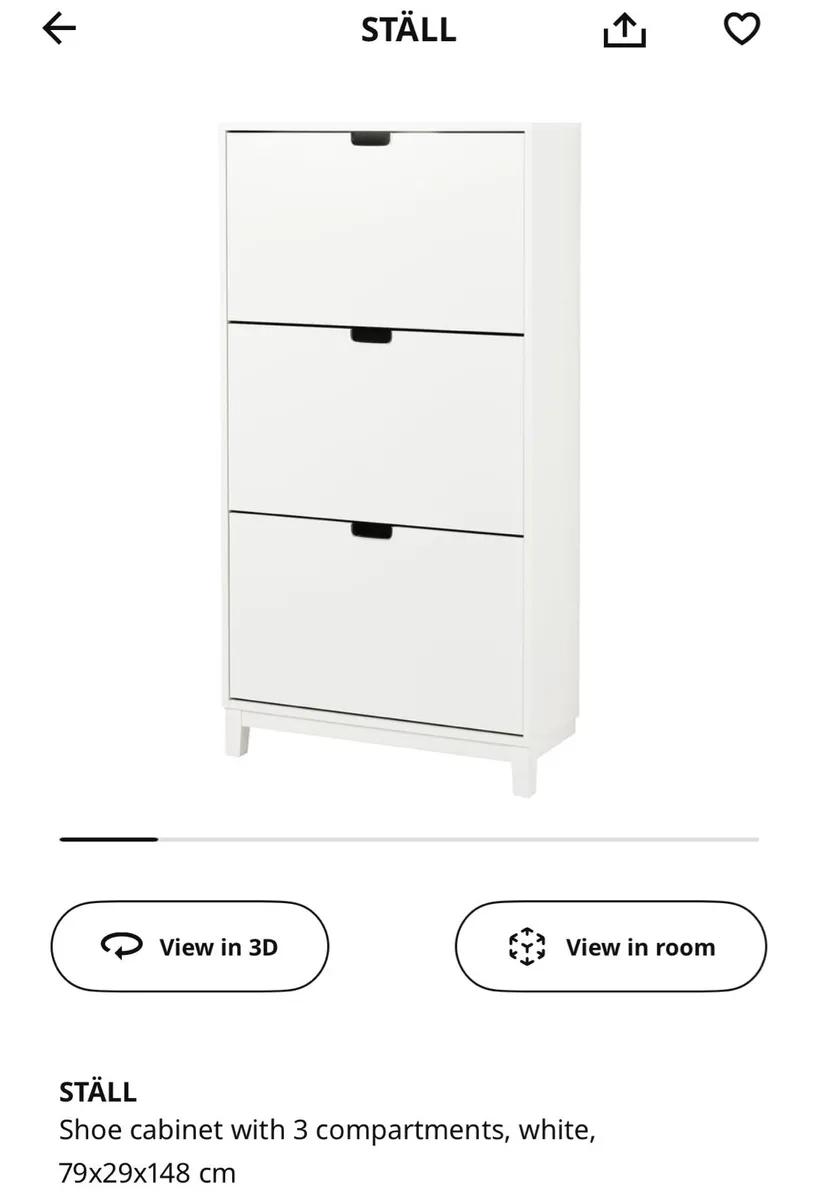This screenshot has height=1200, width=818.
Task: Click the upload arrow at top right
Action: pos(624,29)
